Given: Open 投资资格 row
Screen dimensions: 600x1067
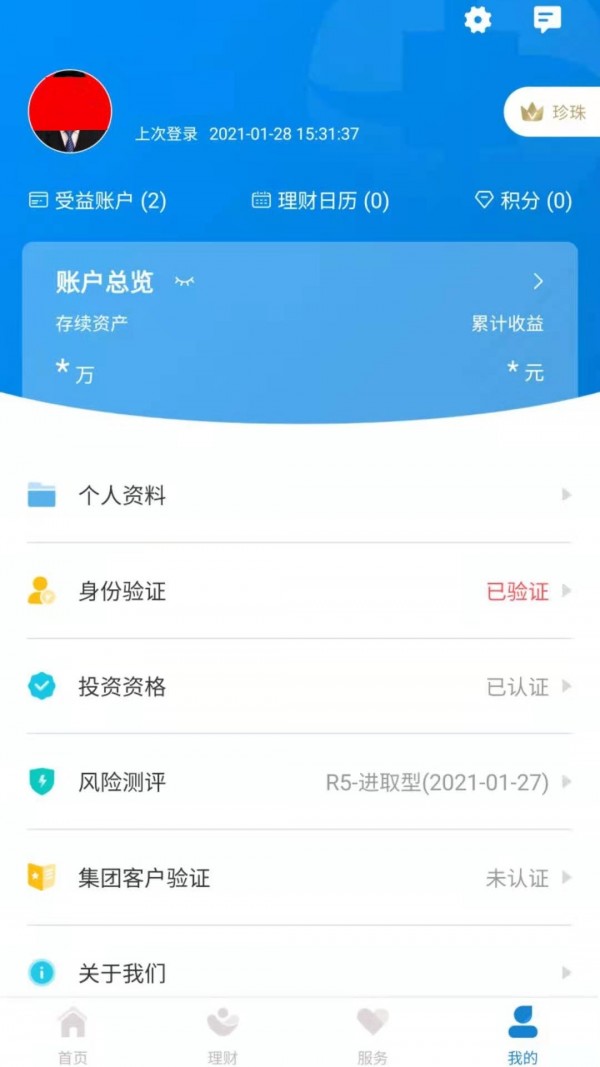Looking at the screenshot, I should [x=300, y=687].
